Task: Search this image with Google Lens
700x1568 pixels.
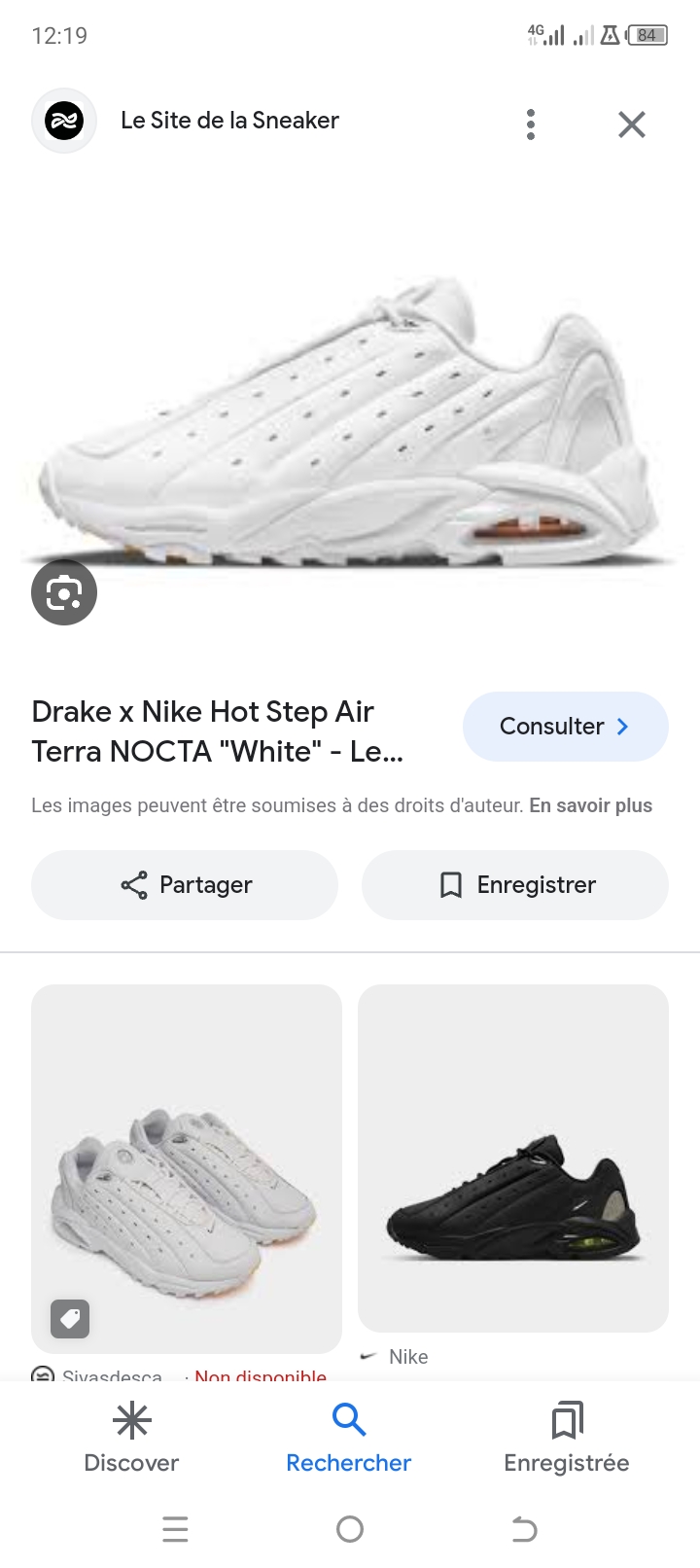Action: [x=64, y=592]
